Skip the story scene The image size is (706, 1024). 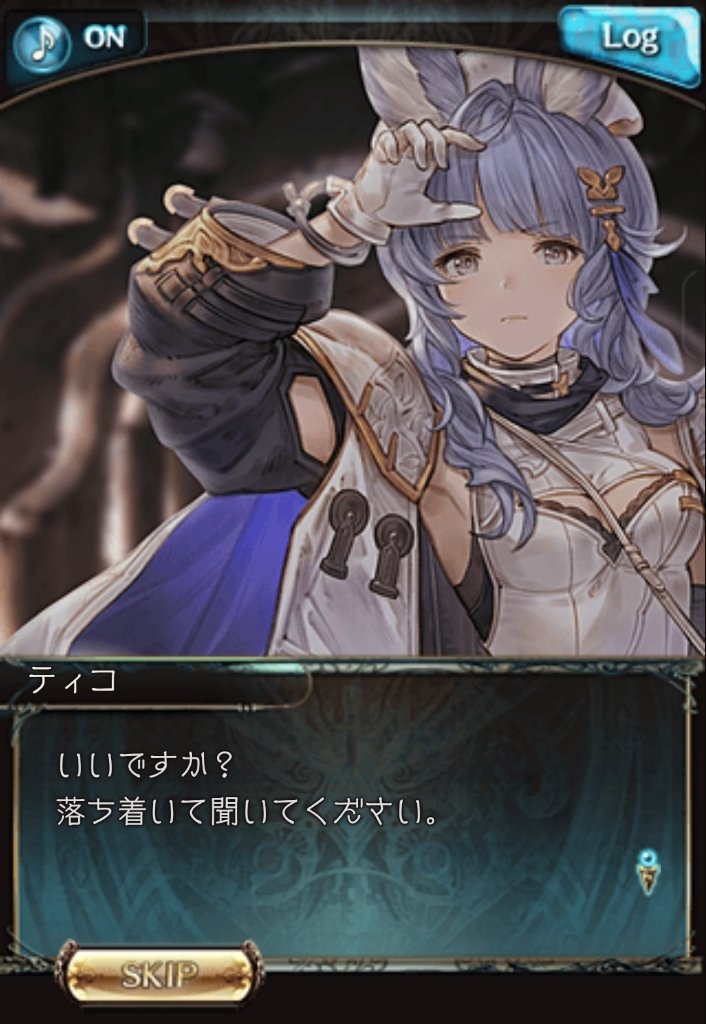coord(159,972)
